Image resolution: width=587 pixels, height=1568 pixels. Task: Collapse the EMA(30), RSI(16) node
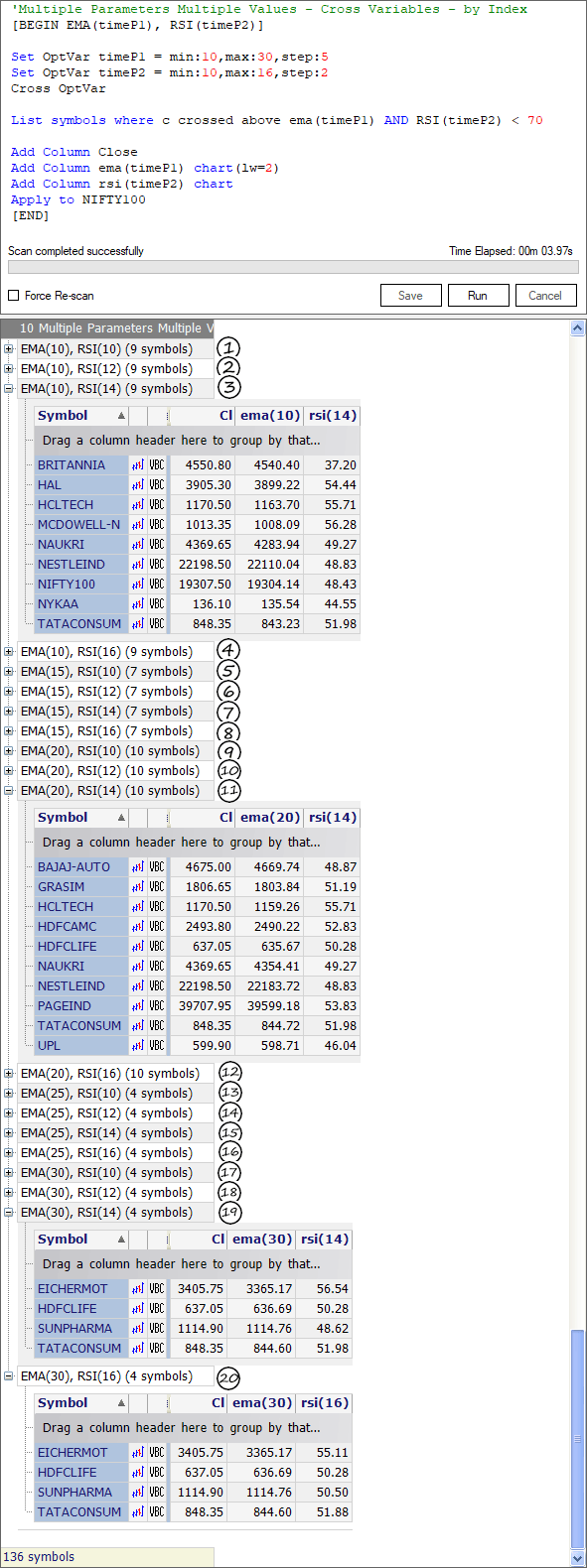9,1376
